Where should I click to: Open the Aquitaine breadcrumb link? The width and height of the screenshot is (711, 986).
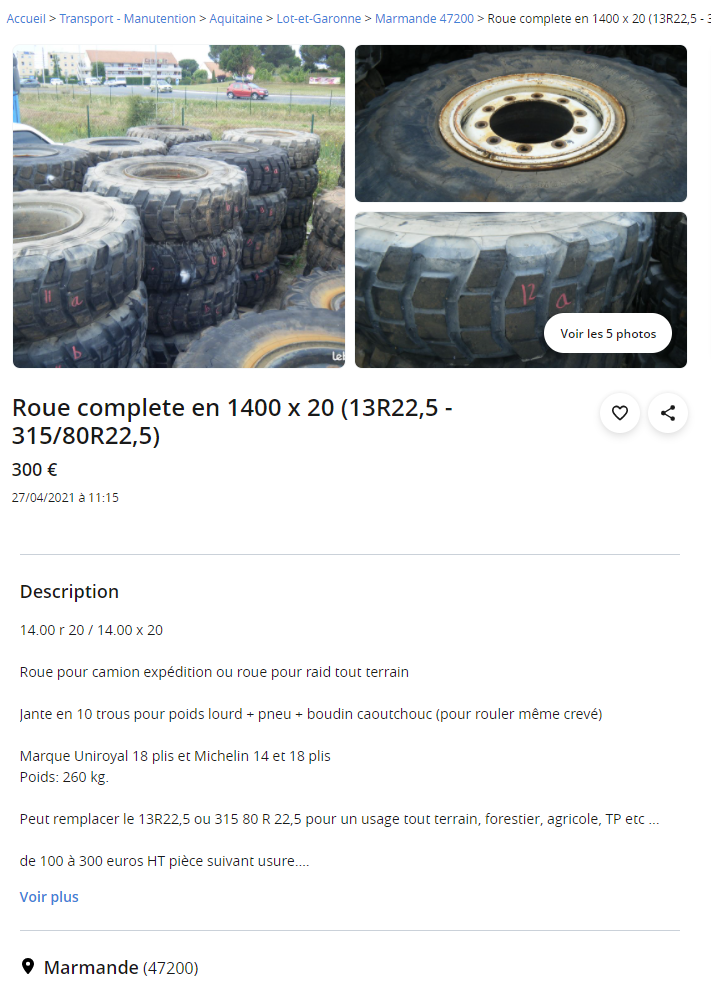(x=236, y=19)
